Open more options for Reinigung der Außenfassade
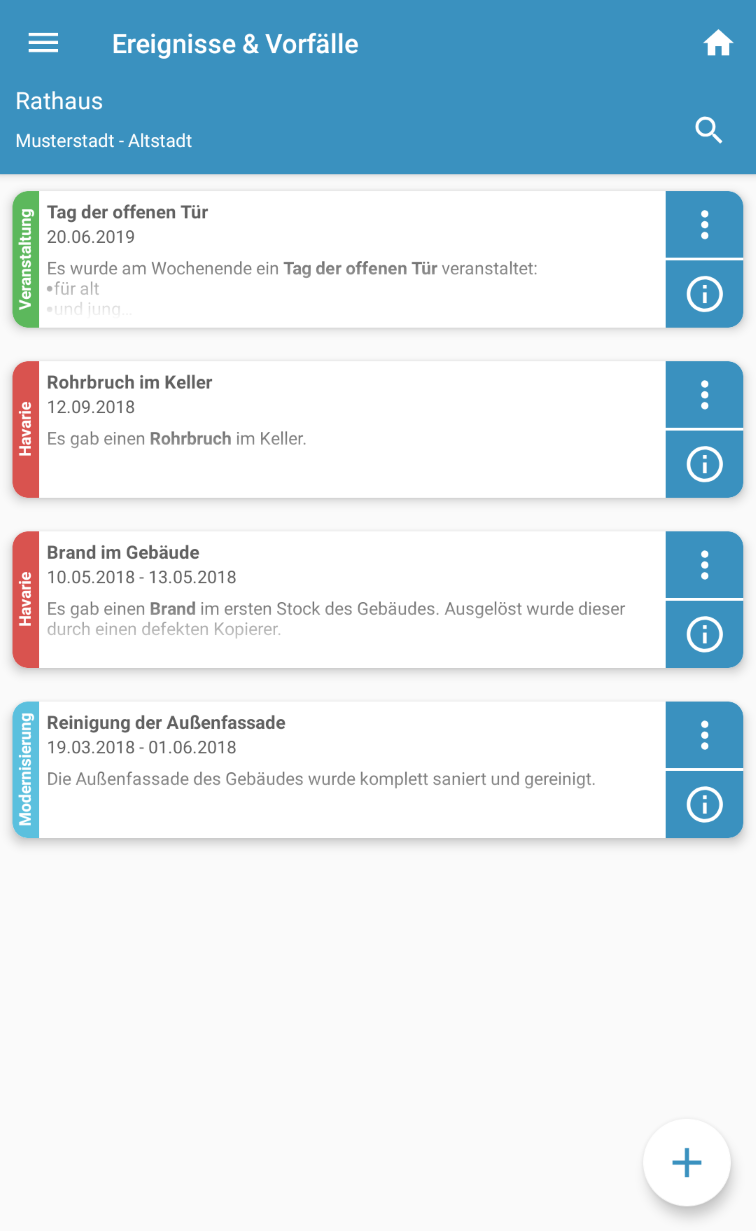The image size is (756, 1231). tap(705, 735)
